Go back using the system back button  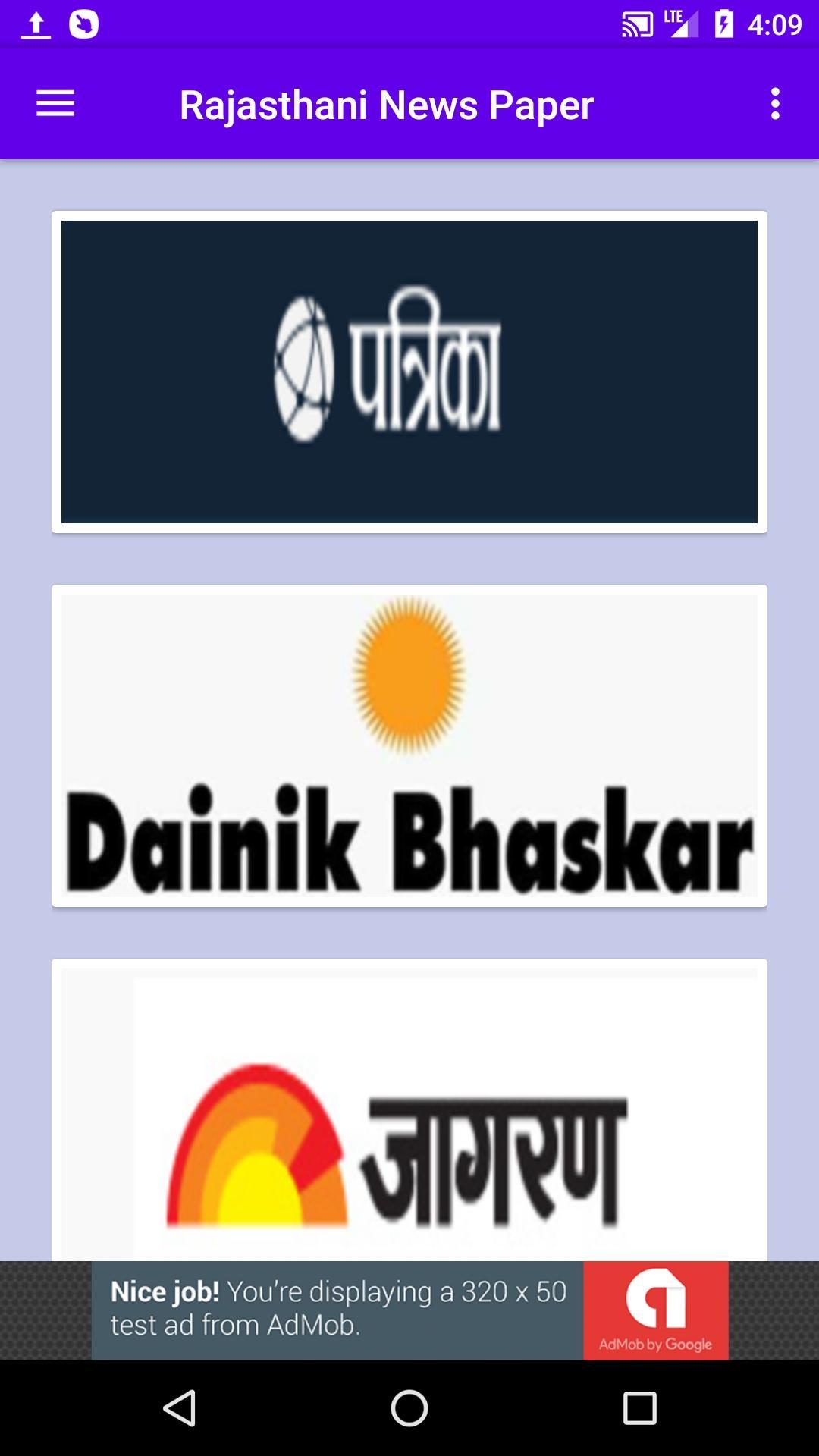click(x=180, y=1408)
